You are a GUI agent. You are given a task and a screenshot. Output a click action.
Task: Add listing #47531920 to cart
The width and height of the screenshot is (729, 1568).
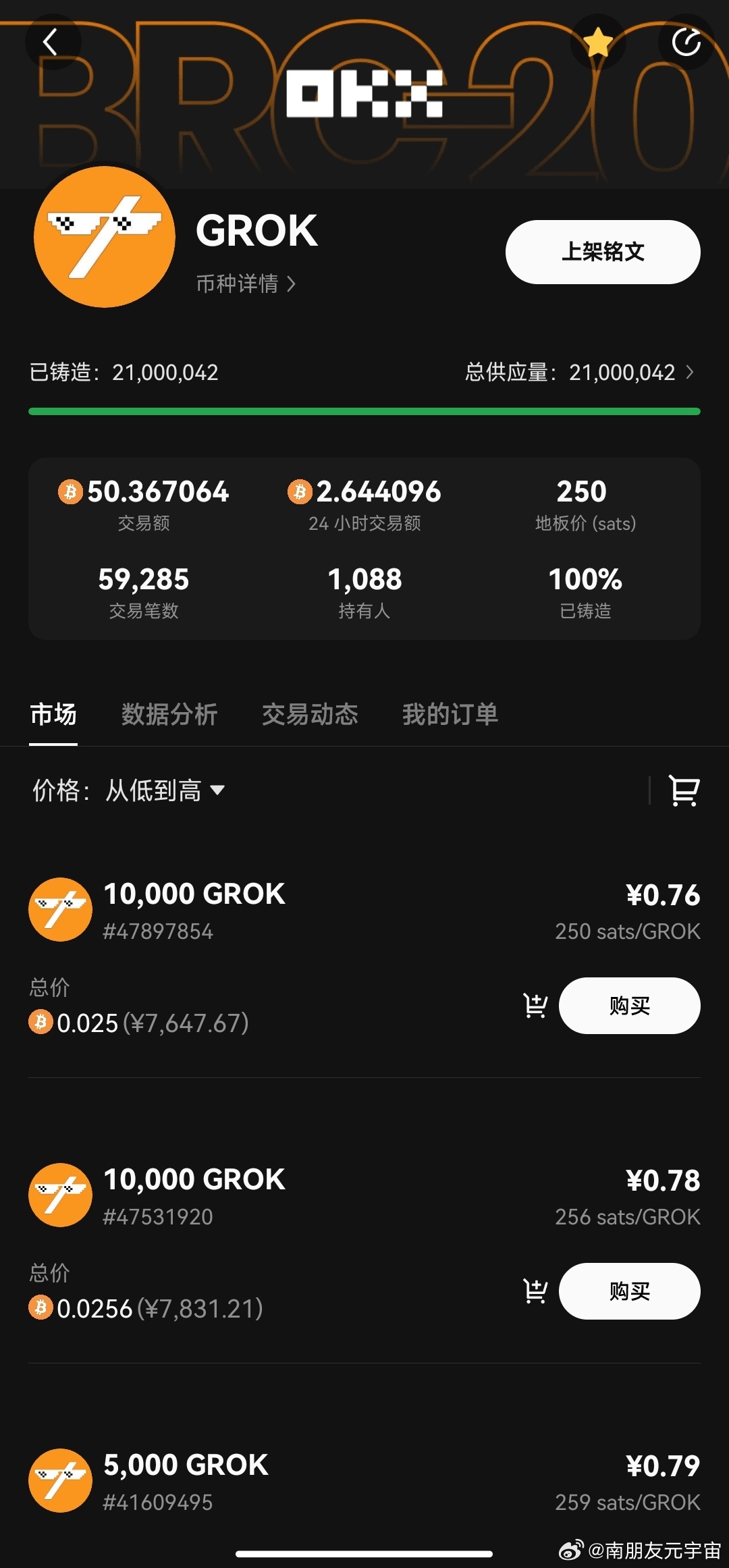tap(535, 1291)
